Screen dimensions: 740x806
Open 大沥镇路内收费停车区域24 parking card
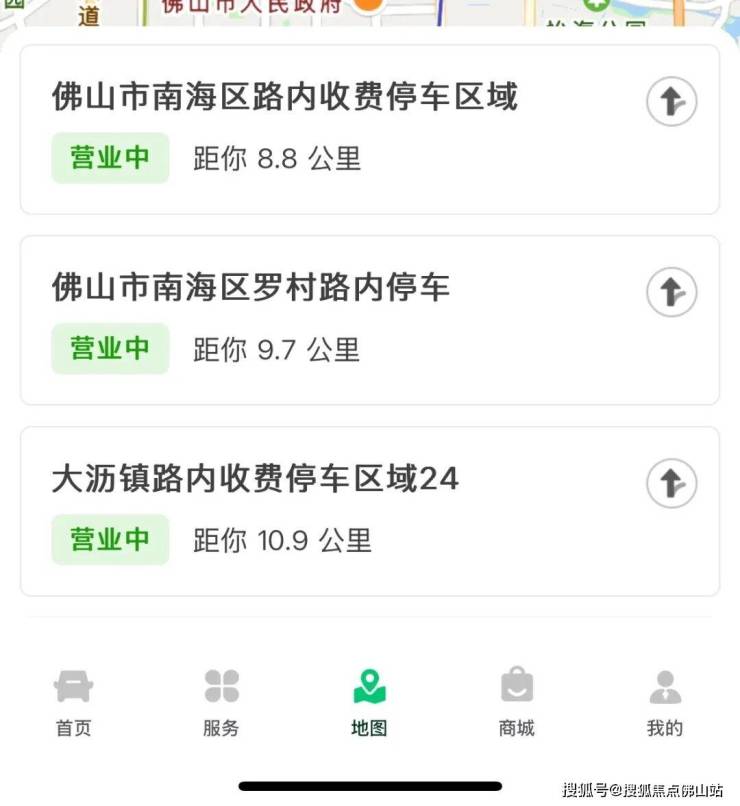click(x=255, y=479)
